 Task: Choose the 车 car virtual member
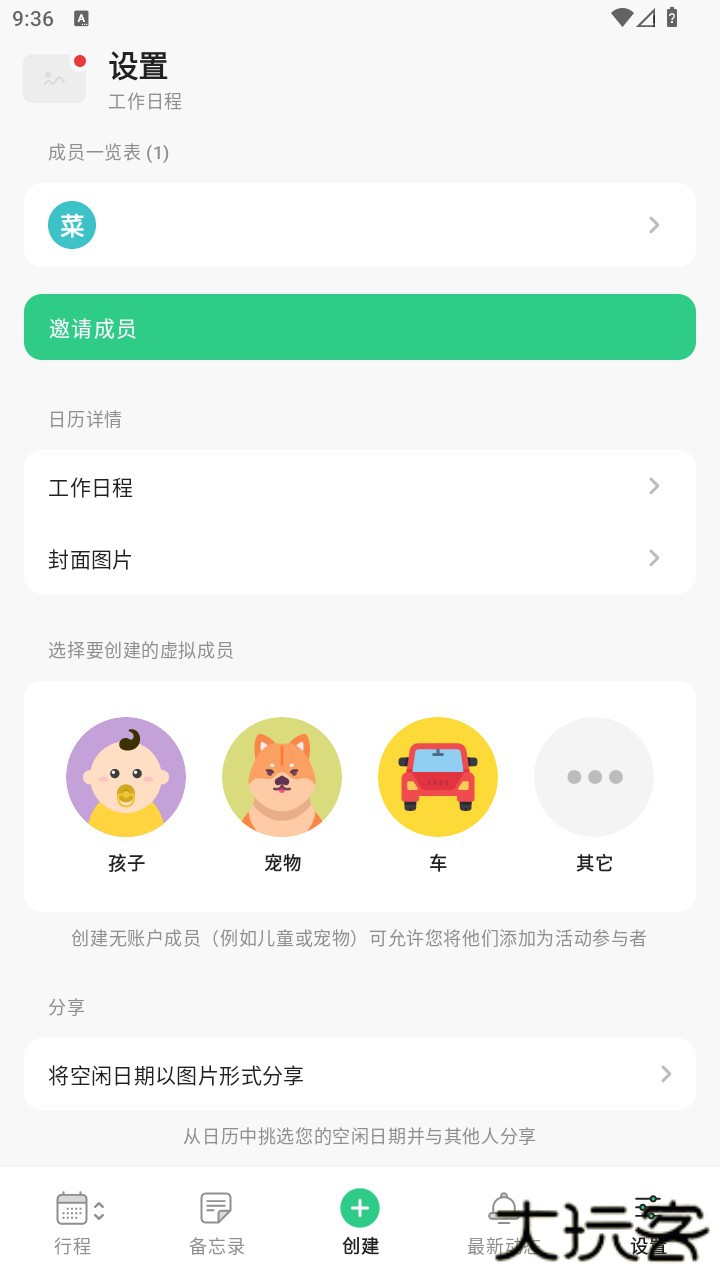437,777
